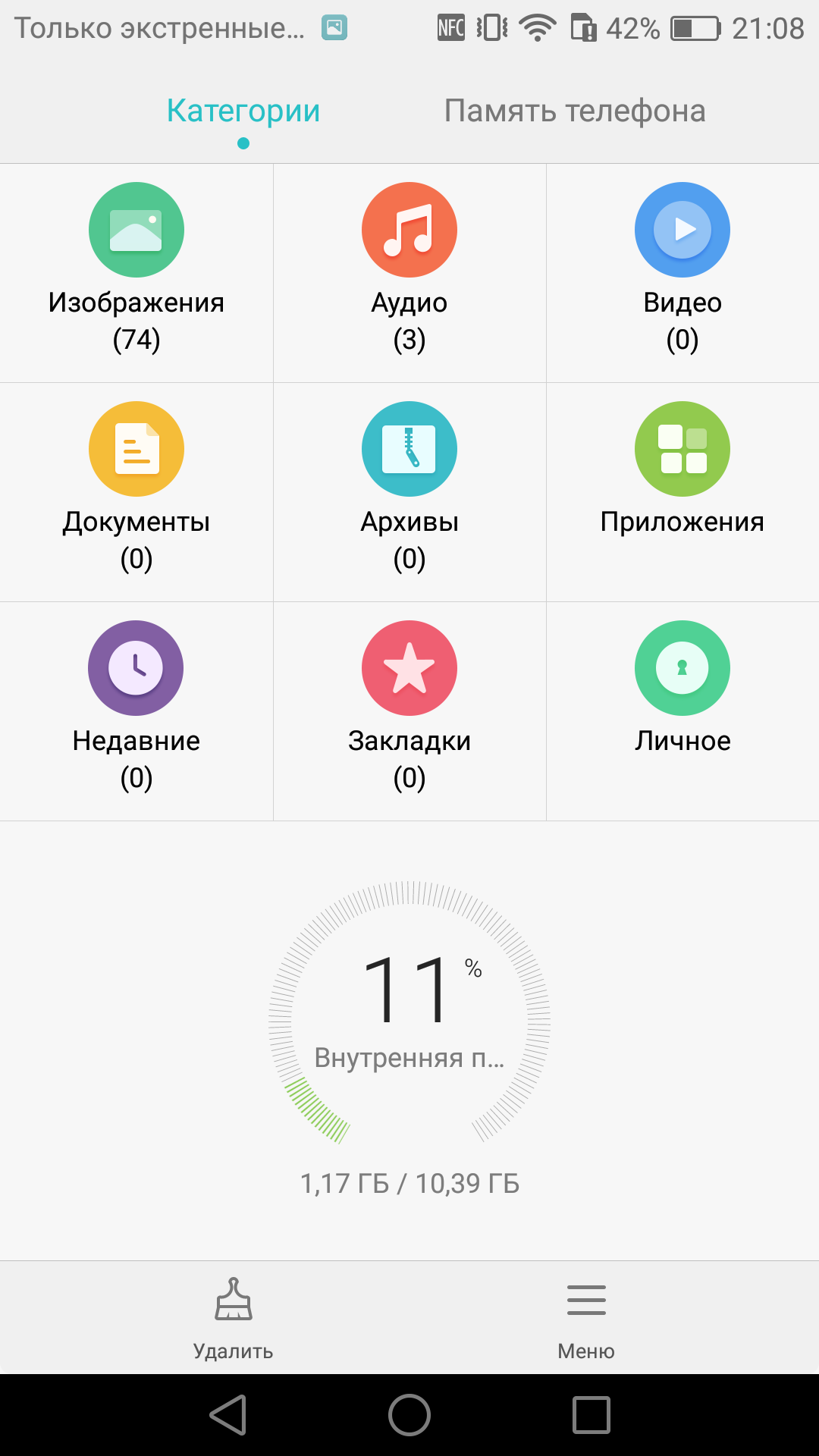Open the Приложения category
The height and width of the screenshot is (1456, 819).
682,492
